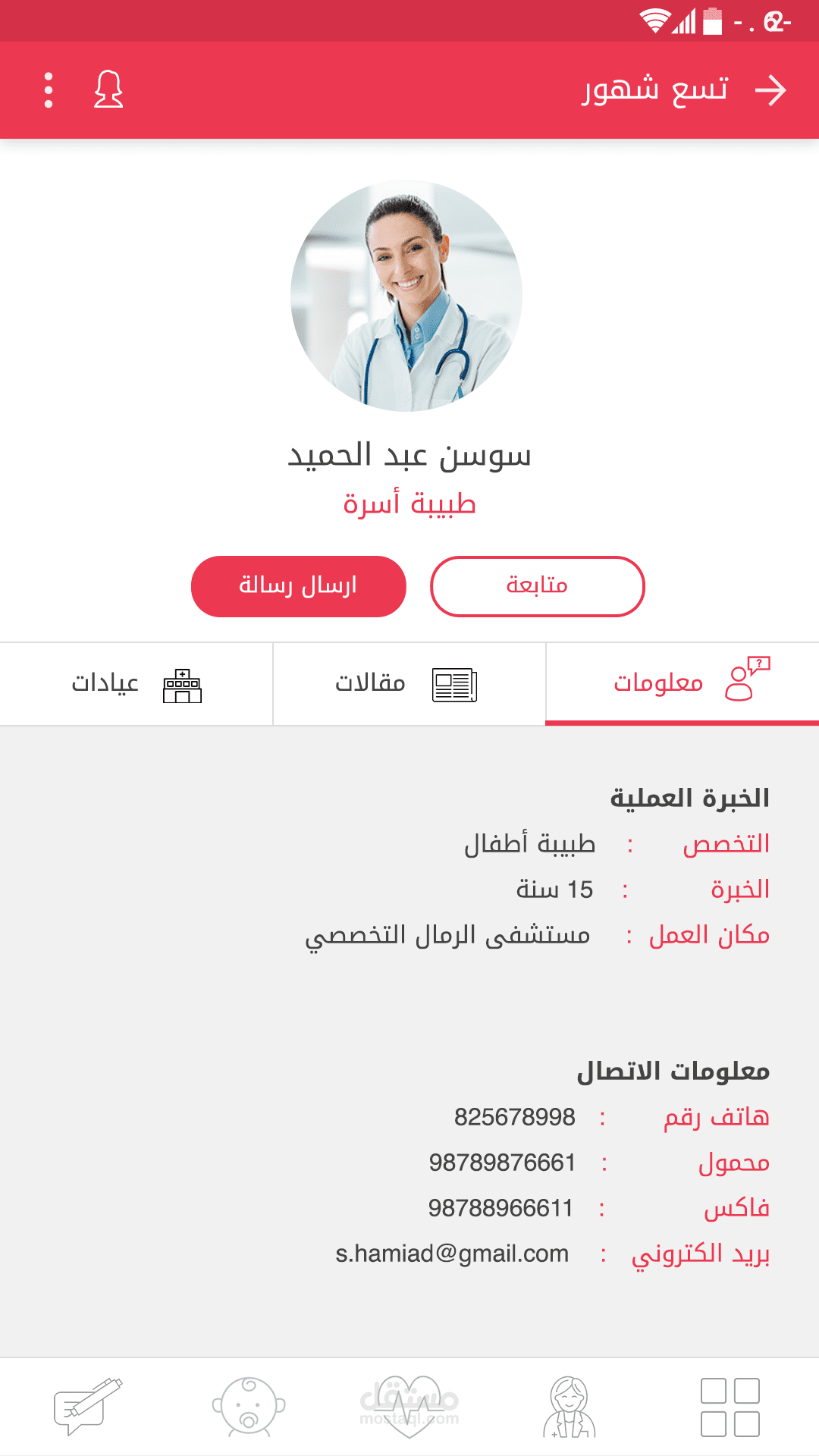Open the user profile icon in header
Viewport: 819px width, 1456px height.
[x=108, y=91]
